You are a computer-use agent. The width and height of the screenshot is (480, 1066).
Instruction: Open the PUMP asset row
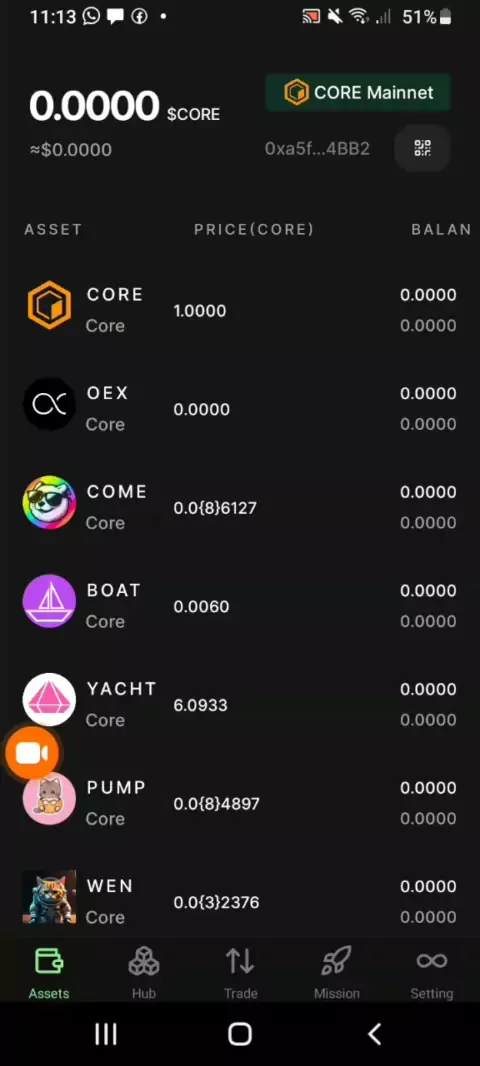coord(240,803)
